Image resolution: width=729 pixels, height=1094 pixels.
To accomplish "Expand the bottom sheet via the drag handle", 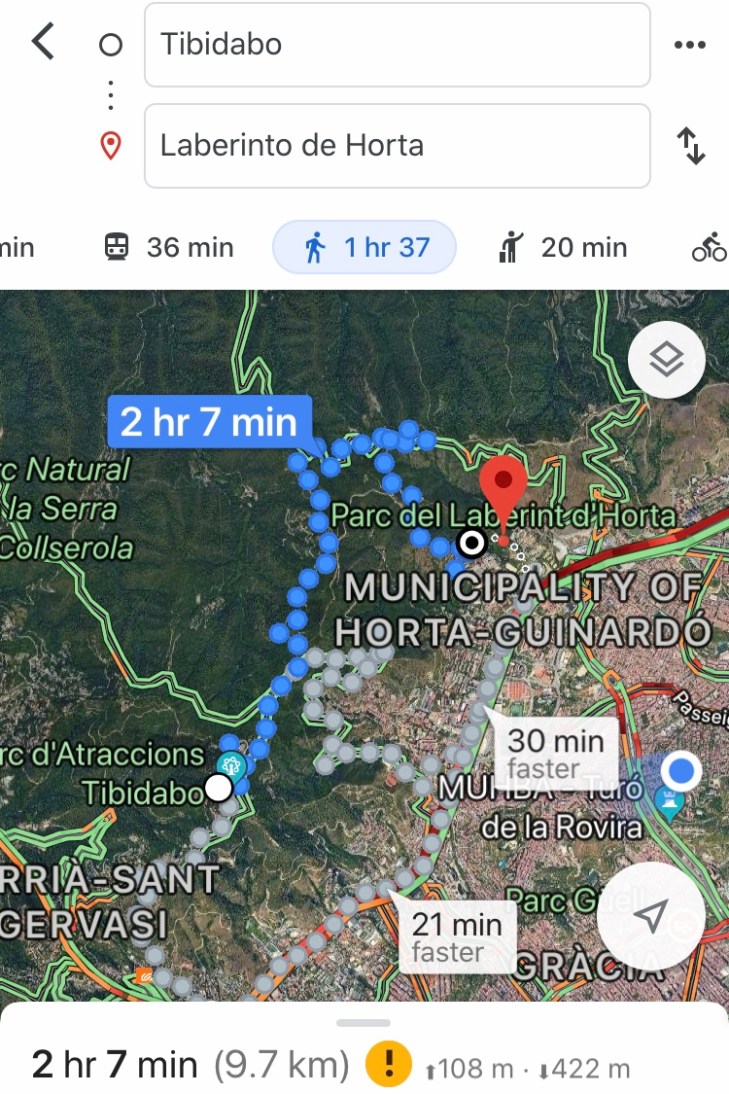I will [x=364, y=1022].
